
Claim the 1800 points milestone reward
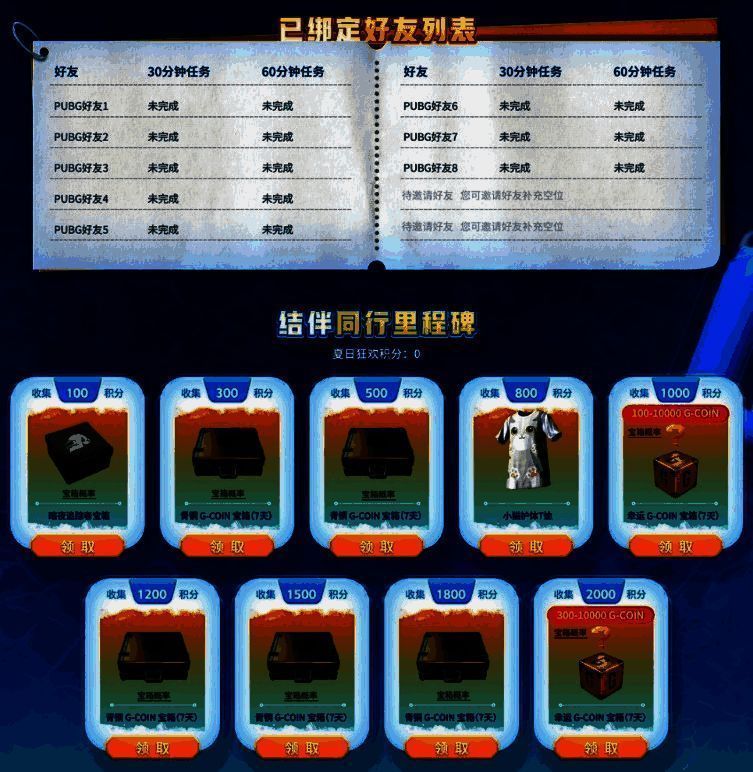(451, 748)
